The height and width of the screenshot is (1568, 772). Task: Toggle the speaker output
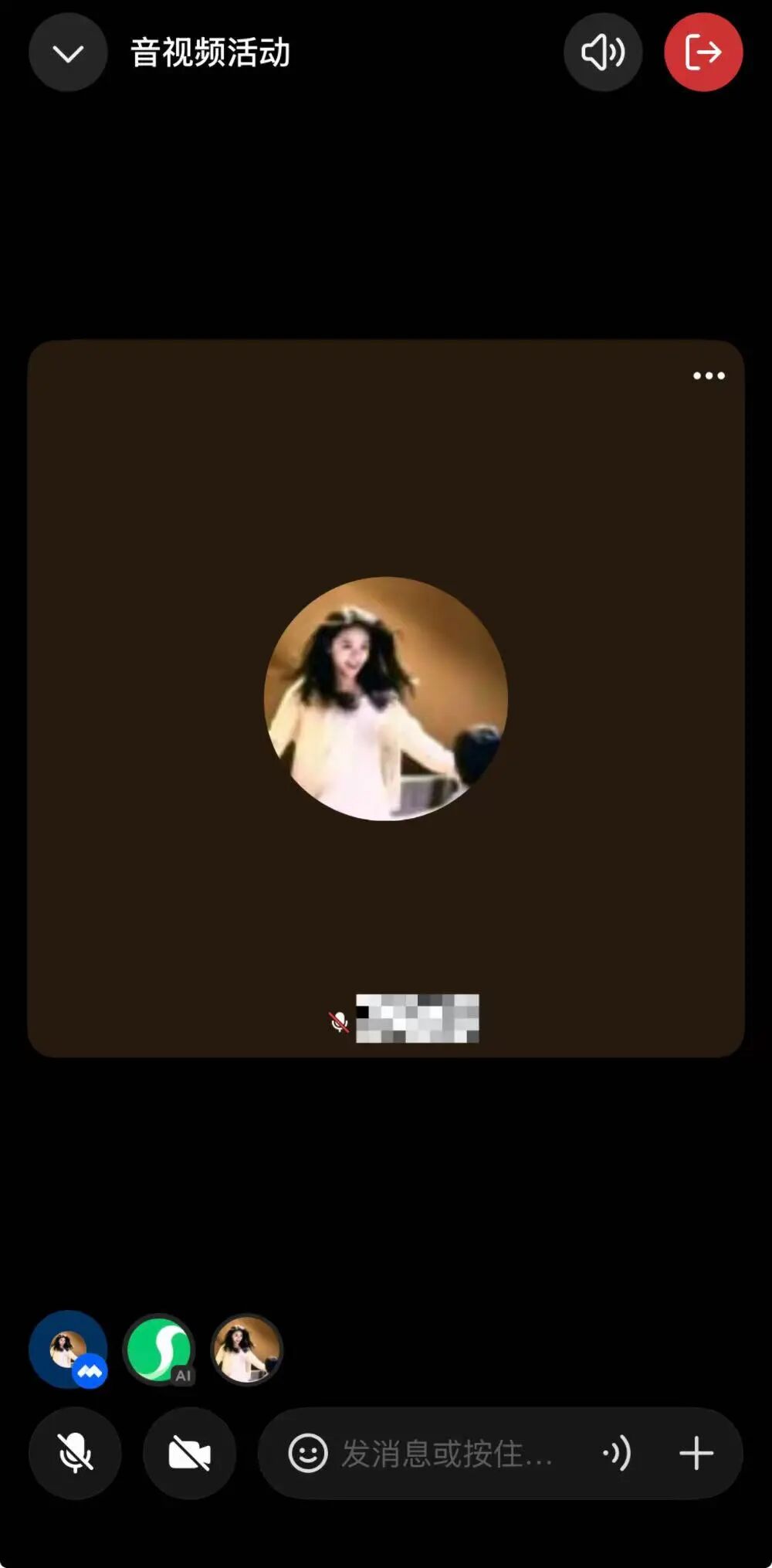point(603,53)
